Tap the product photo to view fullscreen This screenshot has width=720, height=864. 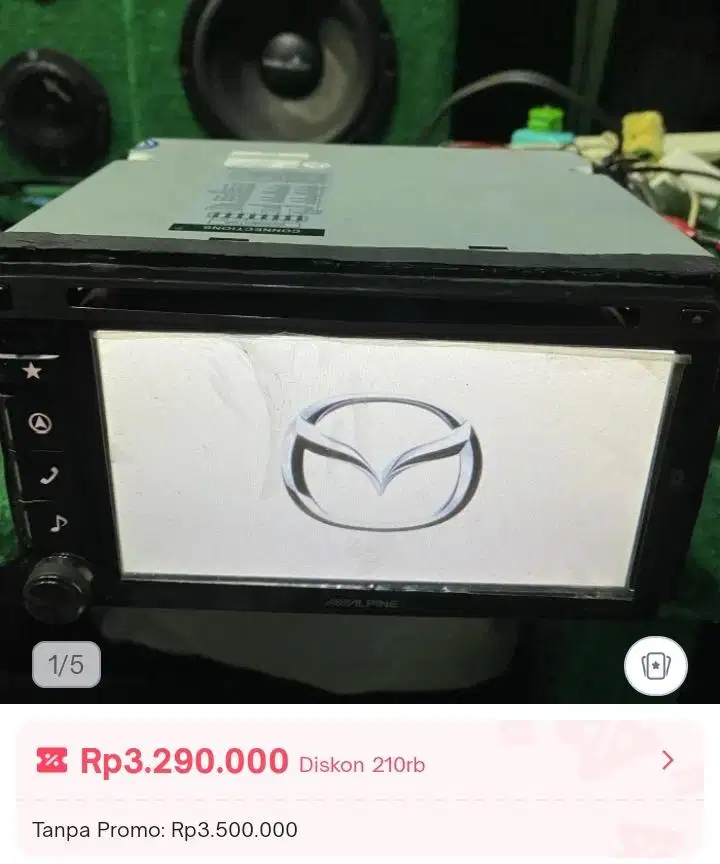pyautogui.click(x=360, y=350)
